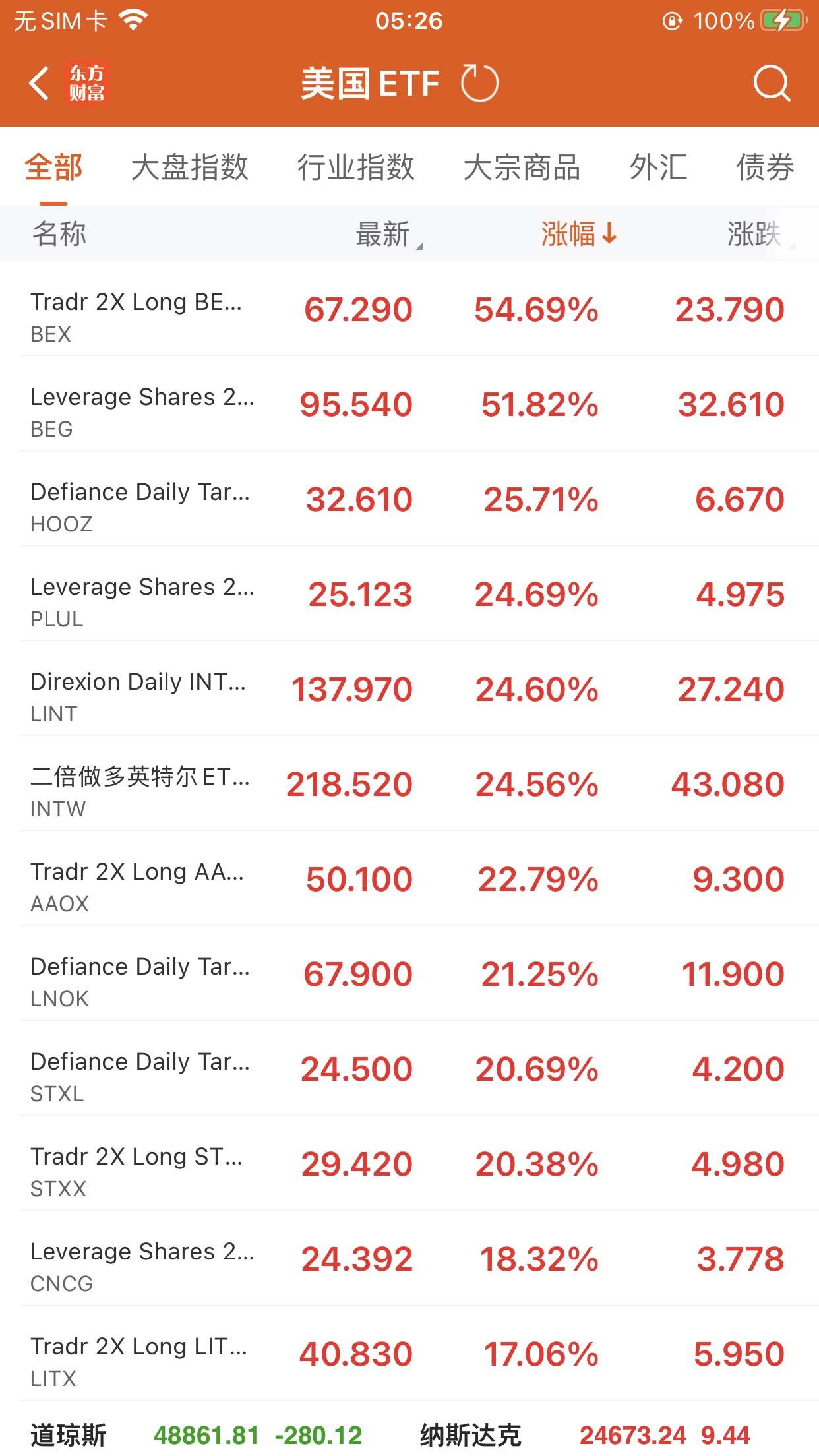Open the 外汇 tab
819x1456 pixels.
pyautogui.click(x=658, y=167)
